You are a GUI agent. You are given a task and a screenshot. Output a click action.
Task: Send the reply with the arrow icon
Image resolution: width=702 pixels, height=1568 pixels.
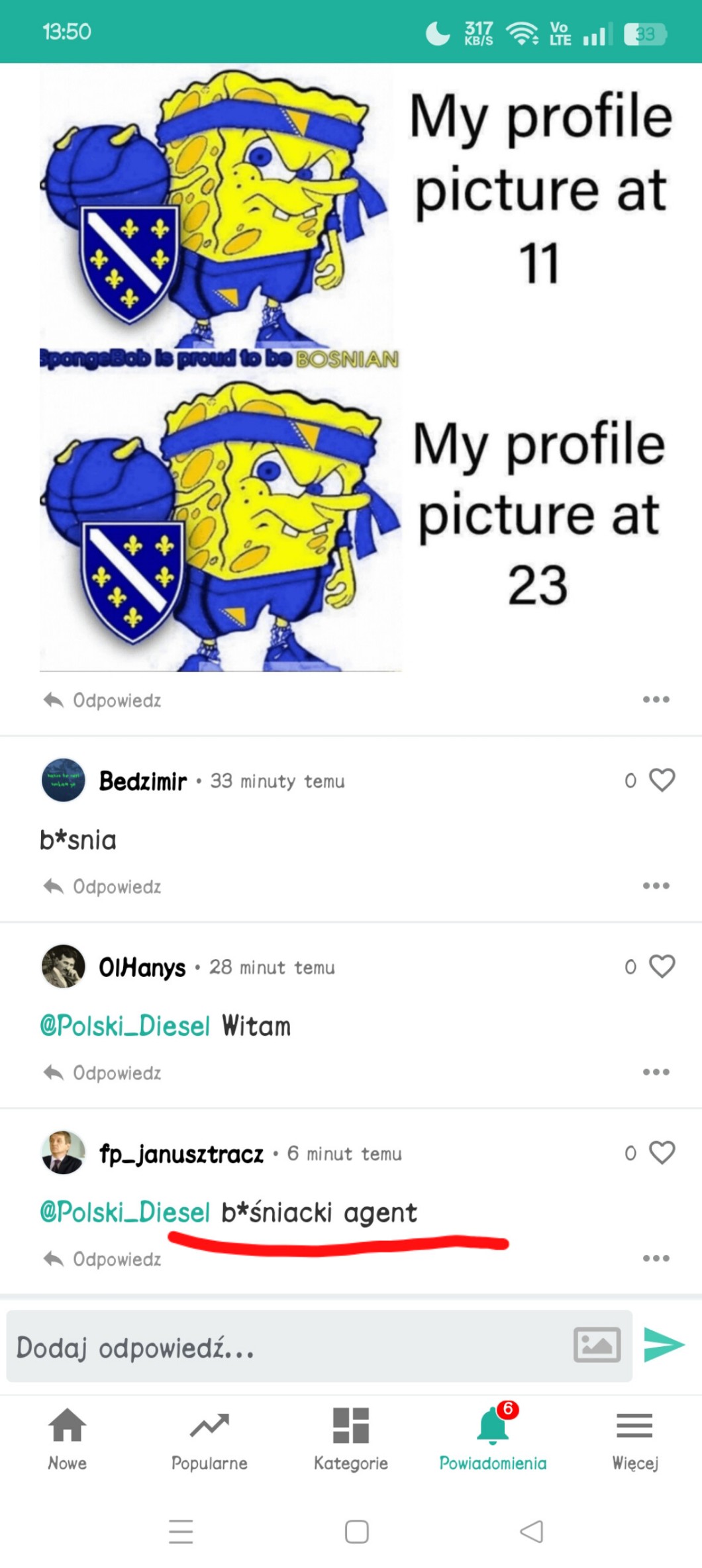[x=664, y=1345]
